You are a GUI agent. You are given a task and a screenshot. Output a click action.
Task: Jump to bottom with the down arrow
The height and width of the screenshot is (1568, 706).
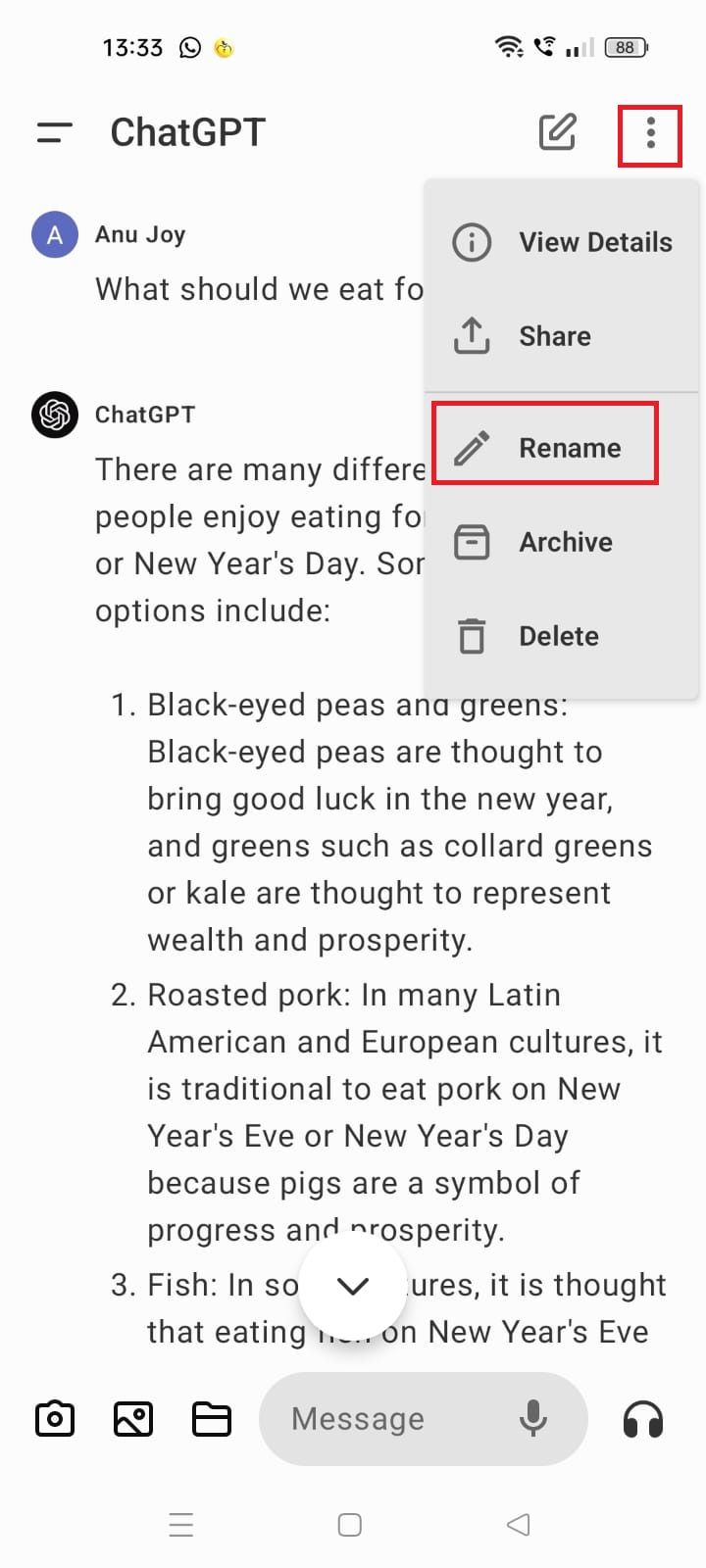click(x=352, y=1286)
